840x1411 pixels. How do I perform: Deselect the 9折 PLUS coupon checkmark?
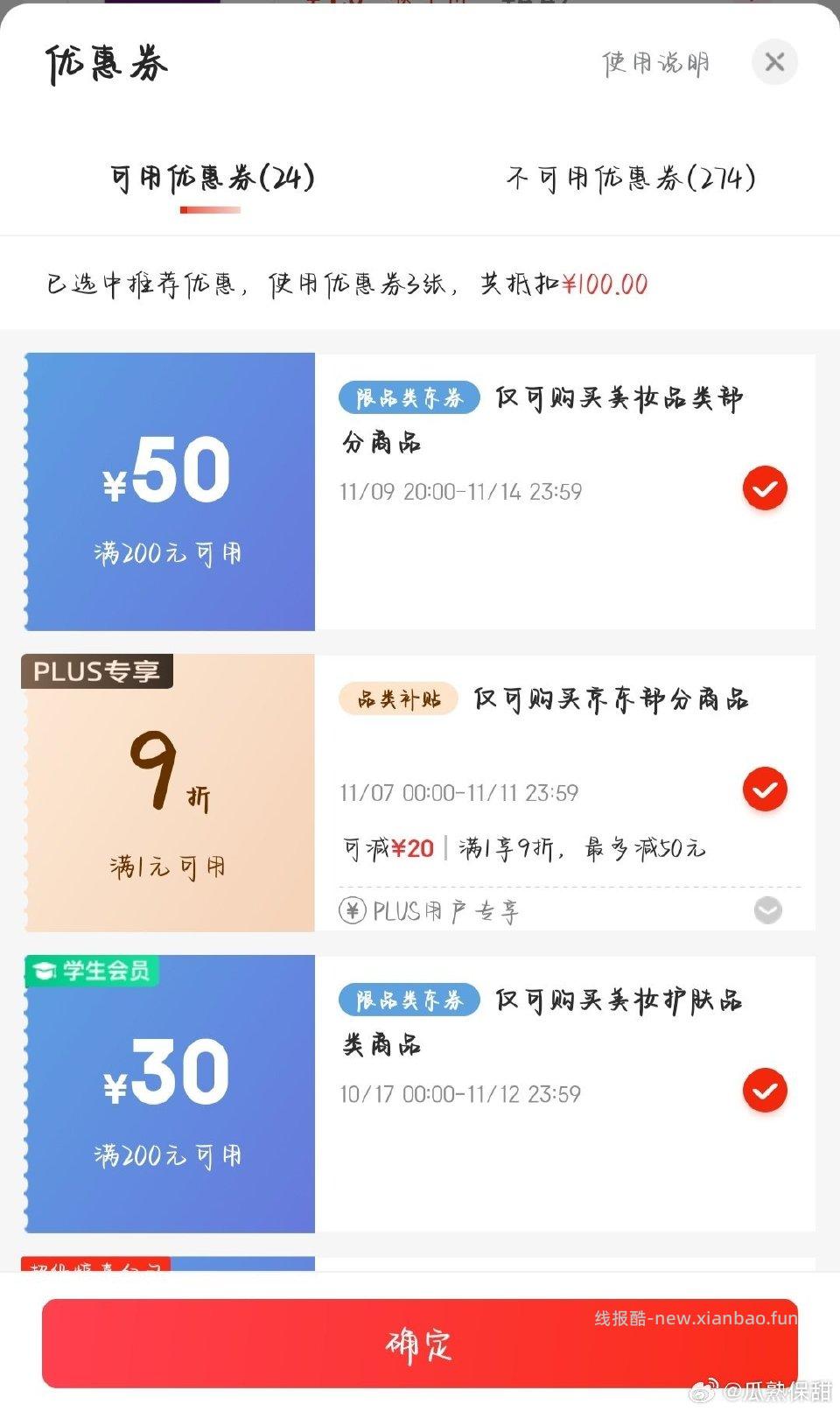[765, 790]
